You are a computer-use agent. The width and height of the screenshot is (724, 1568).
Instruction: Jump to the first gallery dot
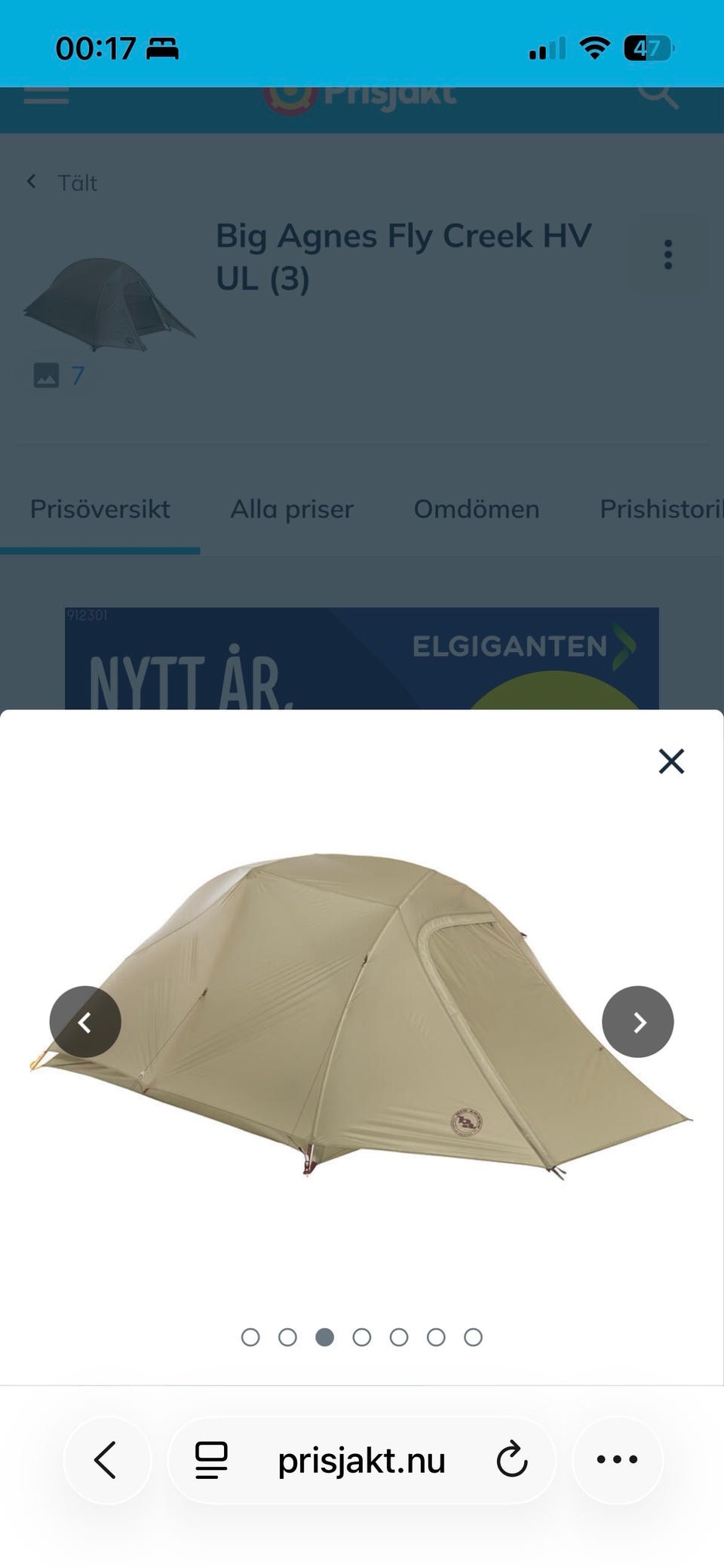(250, 1337)
